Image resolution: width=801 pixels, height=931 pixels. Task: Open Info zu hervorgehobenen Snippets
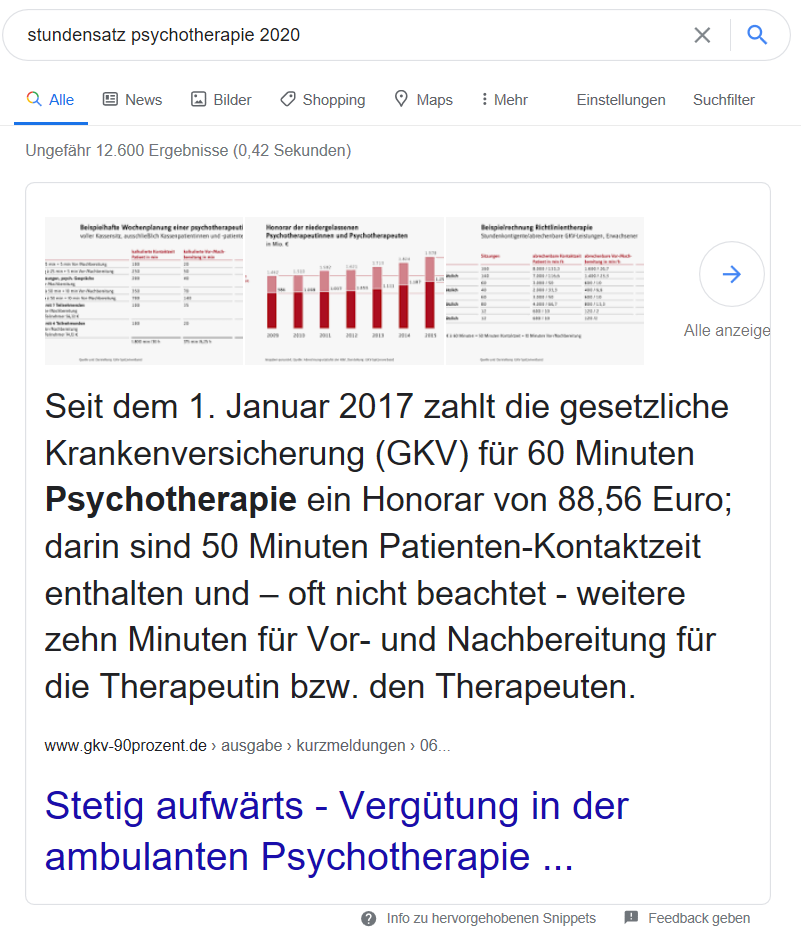pyautogui.click(x=490, y=918)
